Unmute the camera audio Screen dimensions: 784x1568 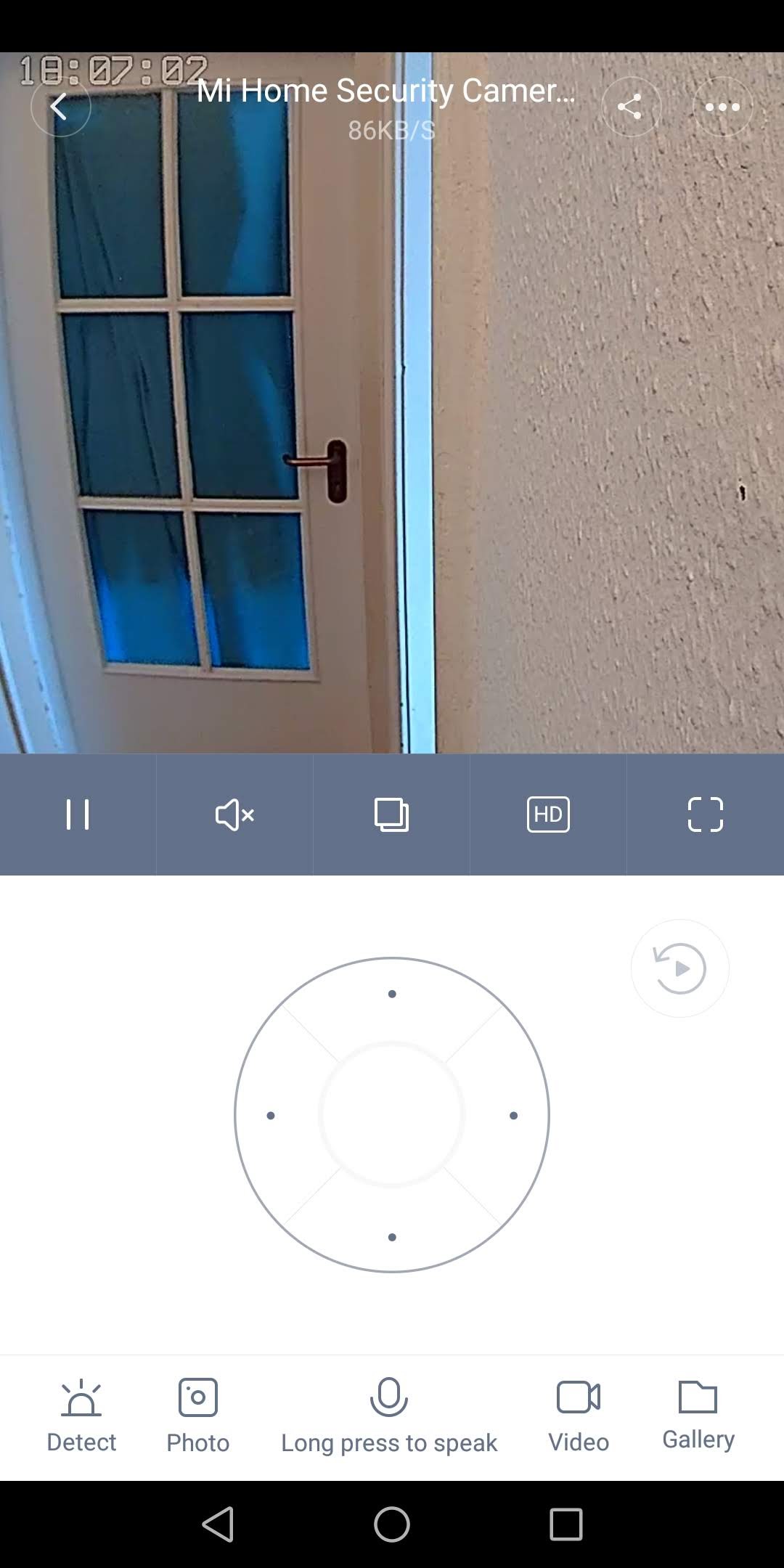tap(234, 814)
